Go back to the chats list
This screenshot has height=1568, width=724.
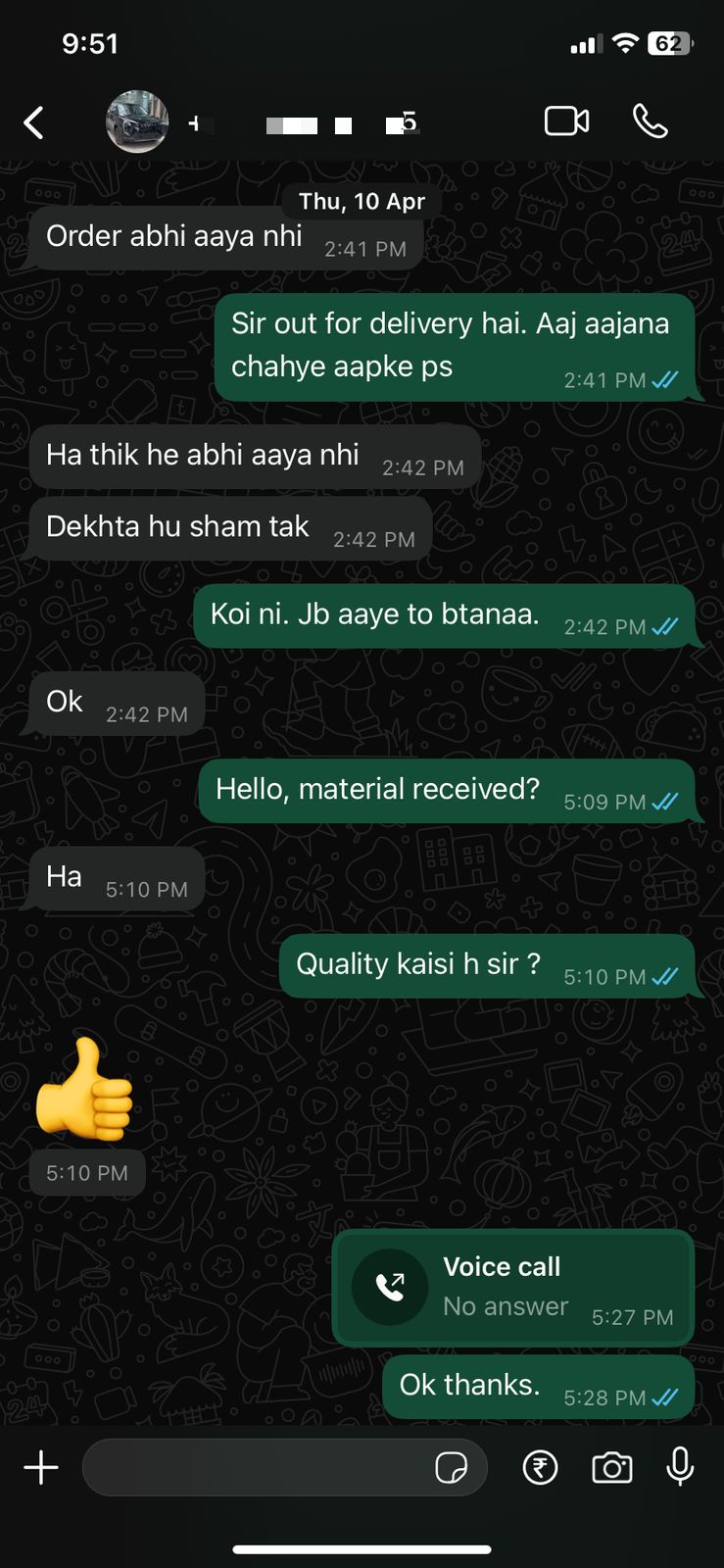pos(34,123)
